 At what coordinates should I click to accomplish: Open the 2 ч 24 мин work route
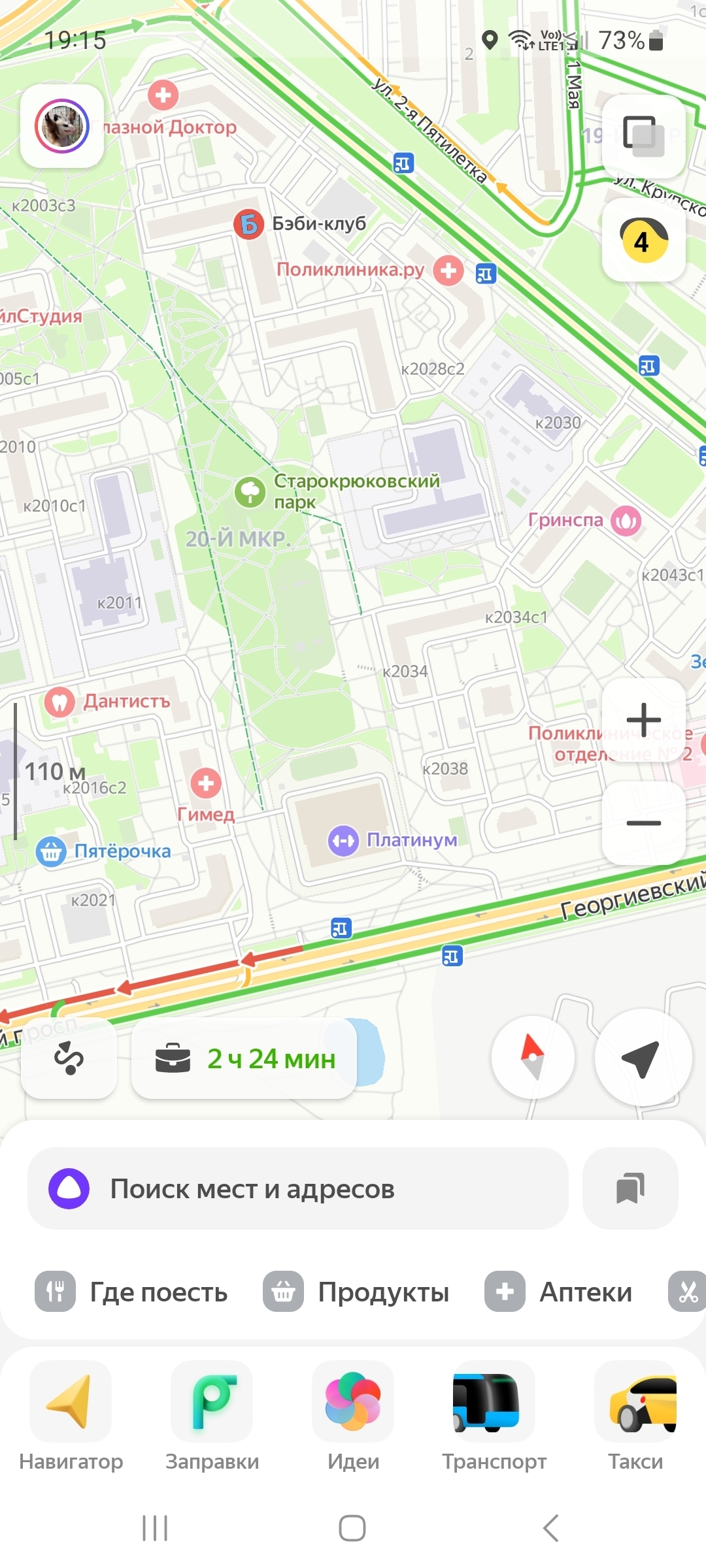coord(244,1058)
